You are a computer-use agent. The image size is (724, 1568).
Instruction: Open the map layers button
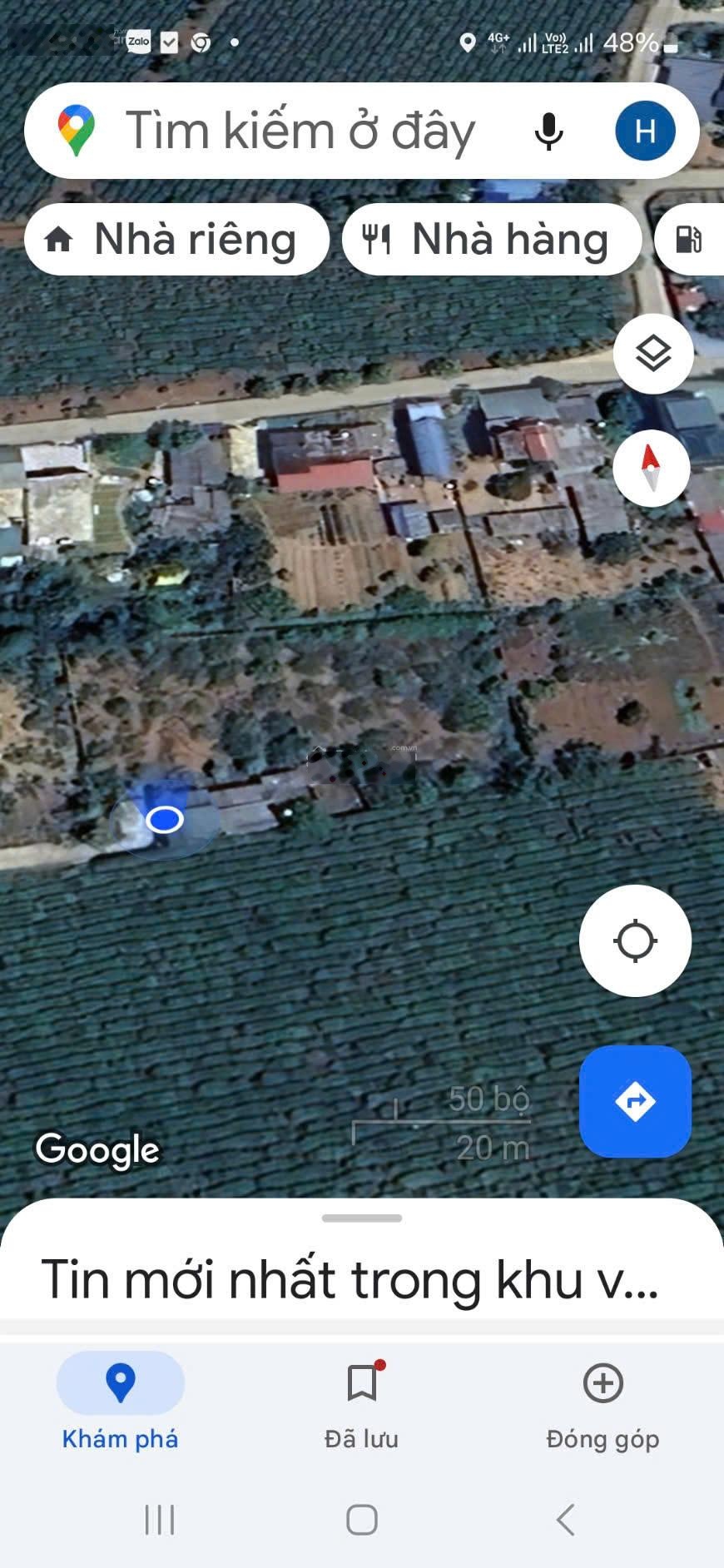click(x=653, y=354)
